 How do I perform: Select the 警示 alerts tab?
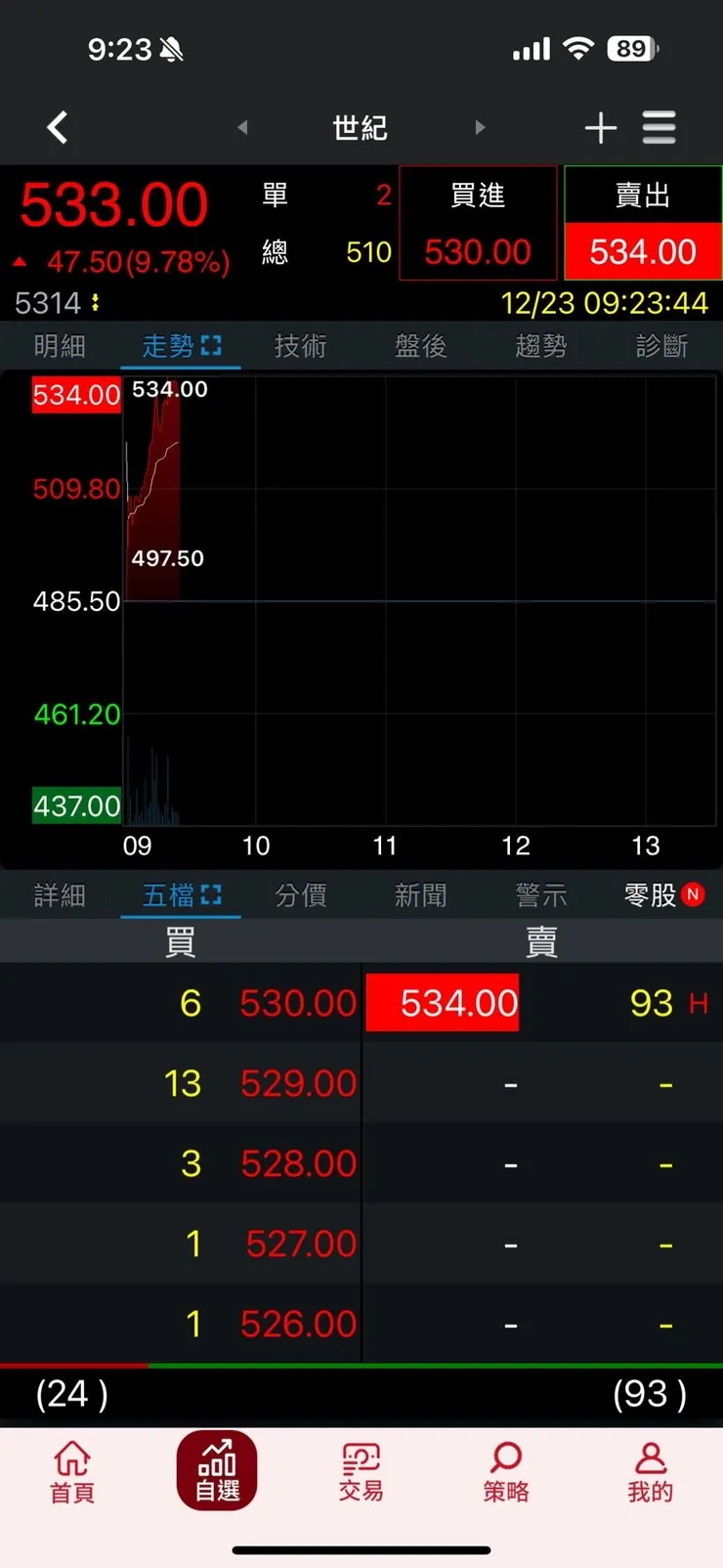coord(540,895)
